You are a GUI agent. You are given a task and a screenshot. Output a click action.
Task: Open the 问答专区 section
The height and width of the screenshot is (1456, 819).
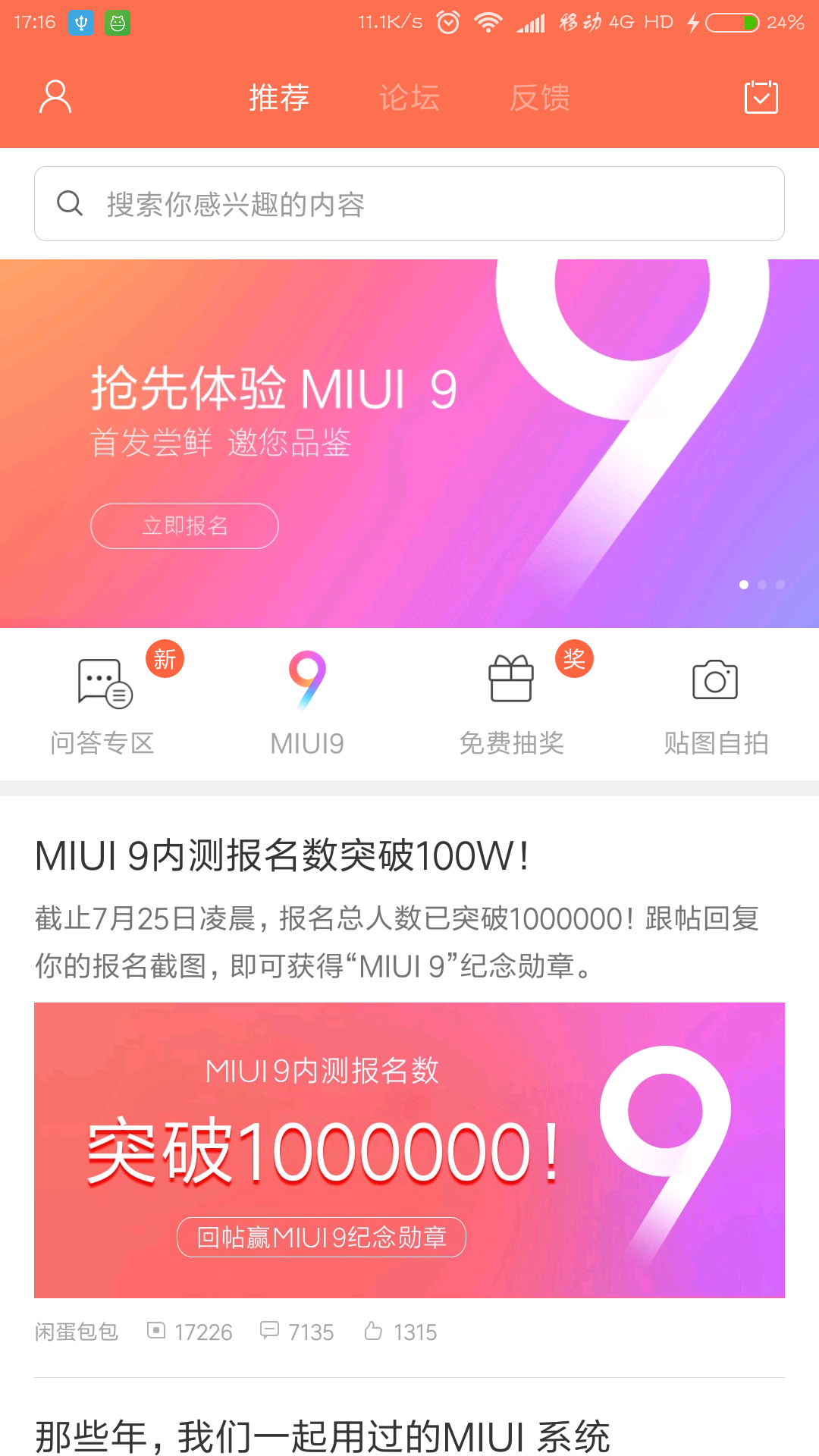[x=103, y=701]
